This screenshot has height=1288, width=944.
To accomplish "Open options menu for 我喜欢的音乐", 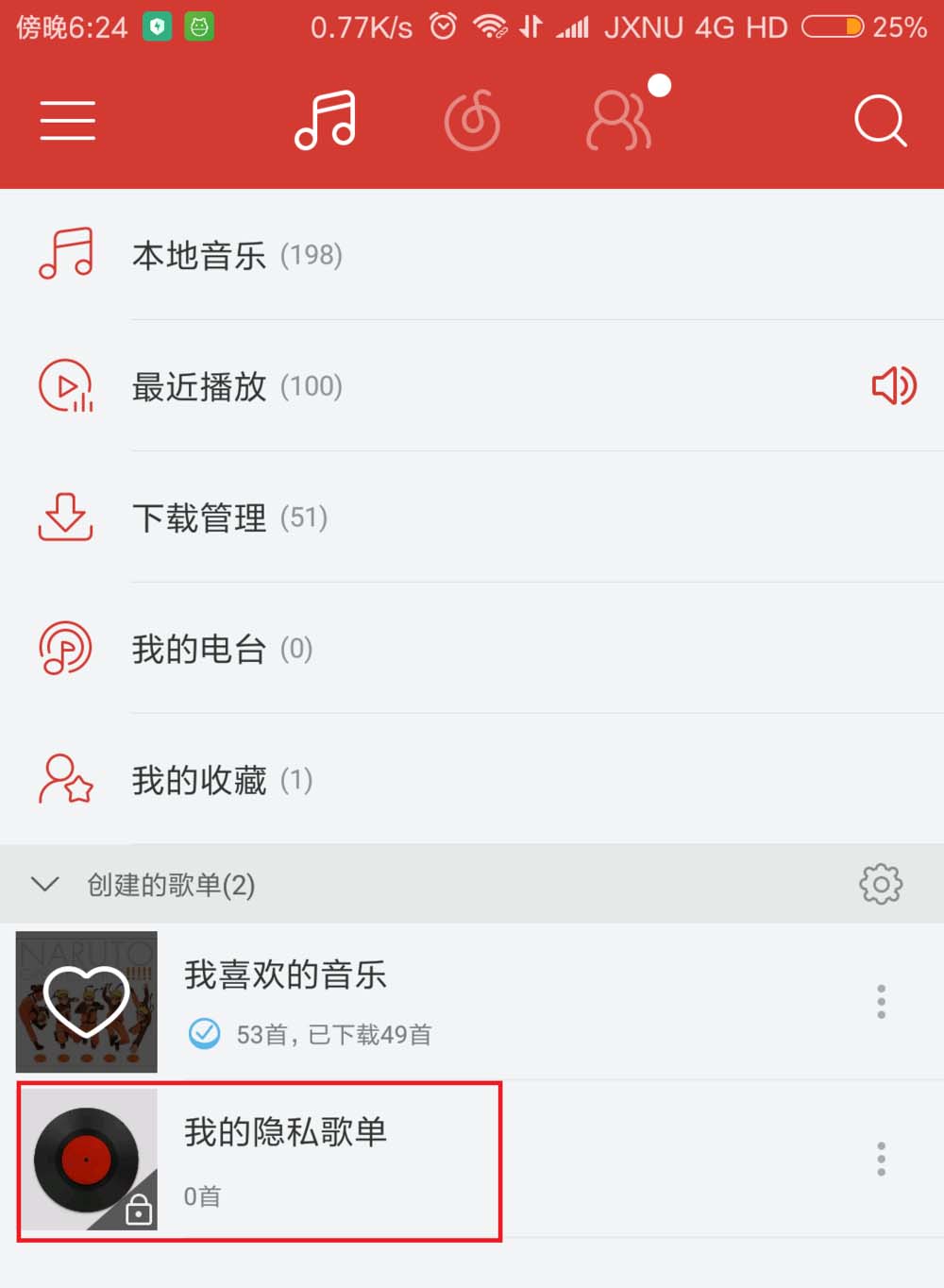I will (x=880, y=1001).
